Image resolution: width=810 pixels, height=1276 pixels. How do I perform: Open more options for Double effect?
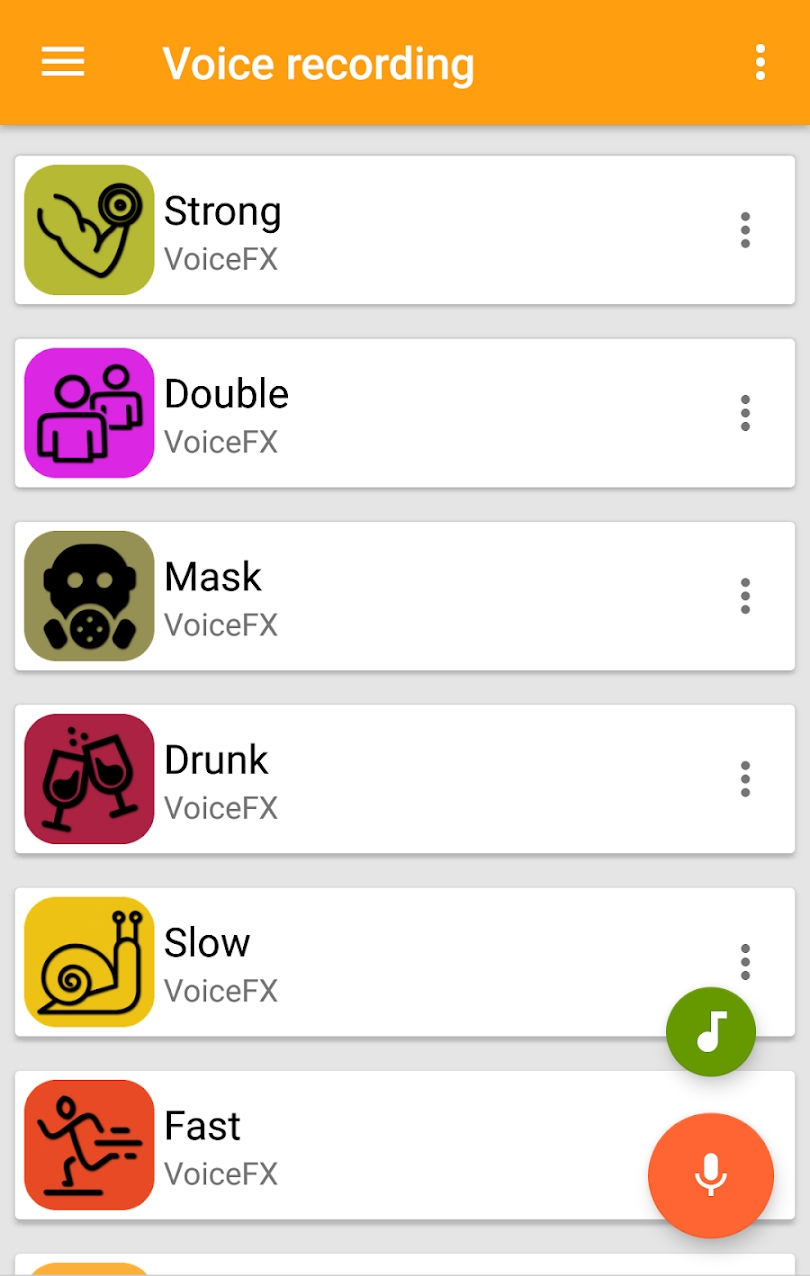pos(745,413)
